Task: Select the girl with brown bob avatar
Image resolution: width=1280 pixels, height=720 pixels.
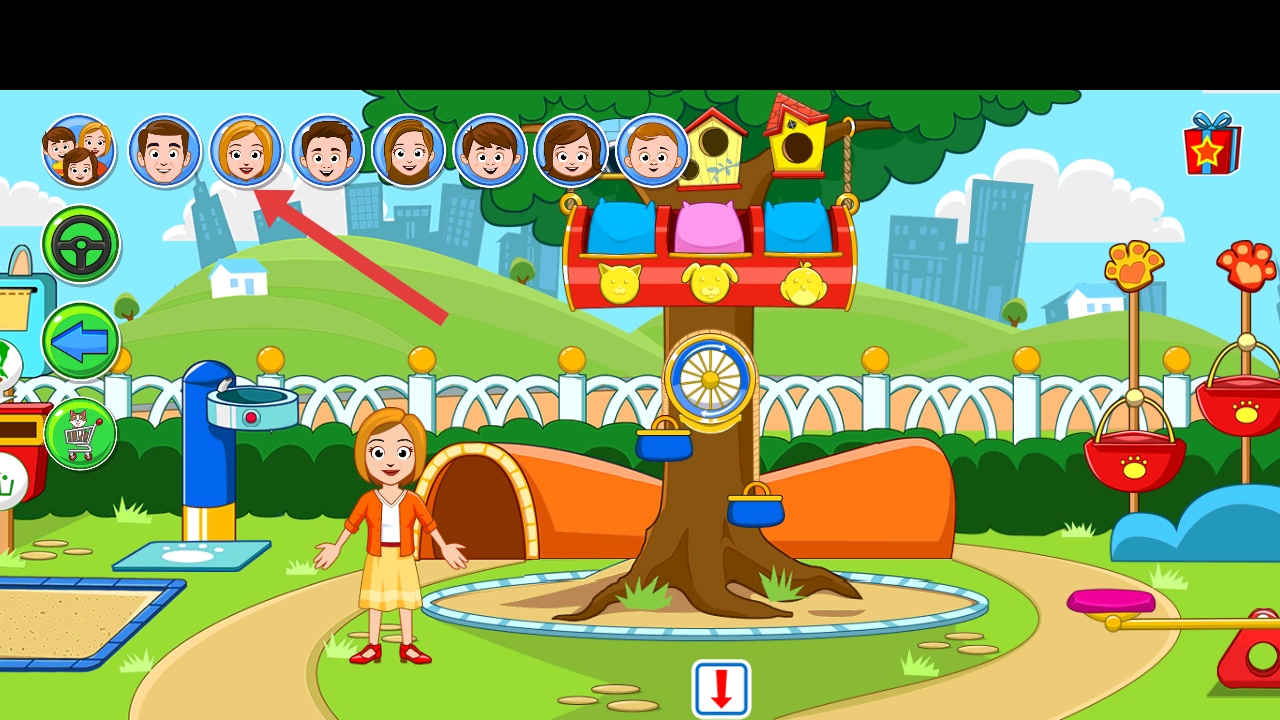Action: pos(570,151)
